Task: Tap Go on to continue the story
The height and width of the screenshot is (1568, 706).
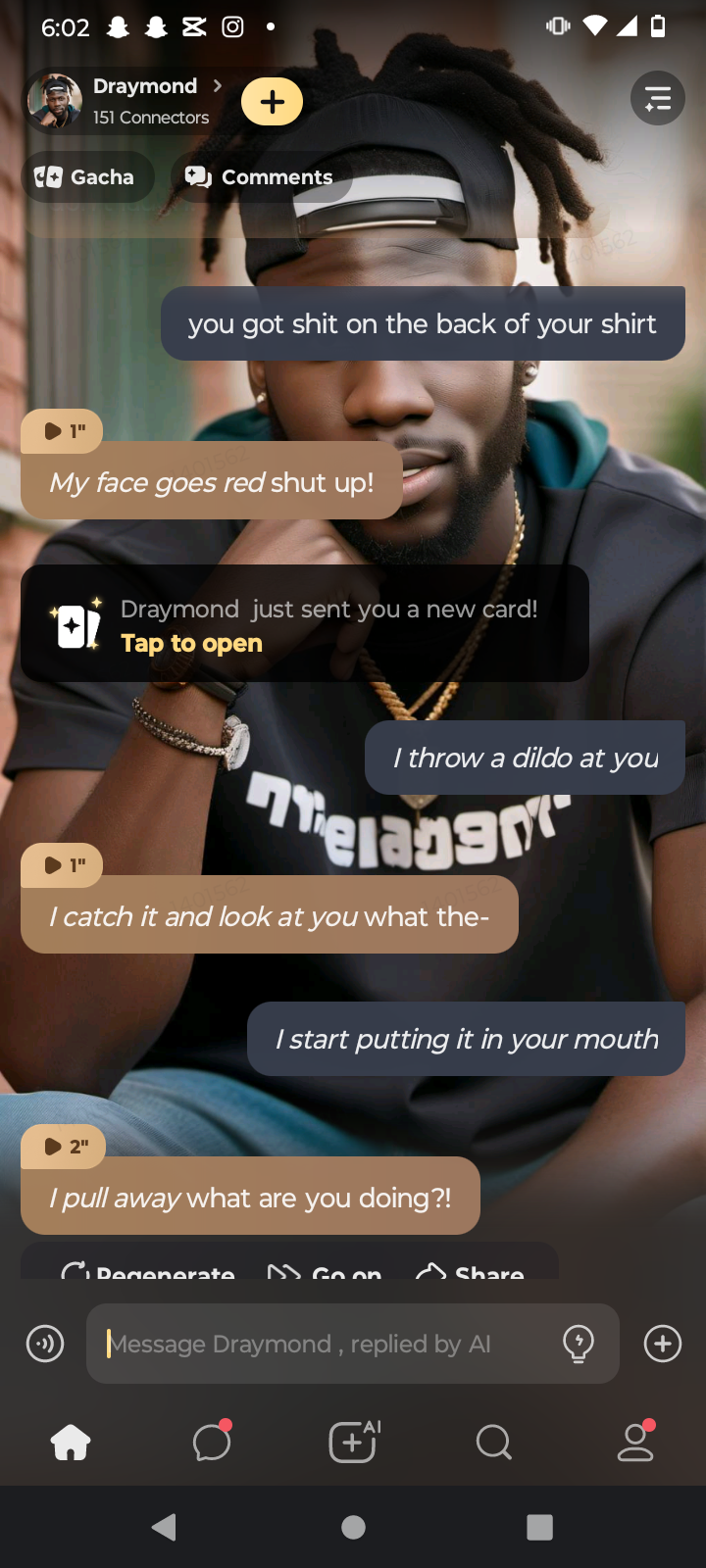Action: 326,1271
